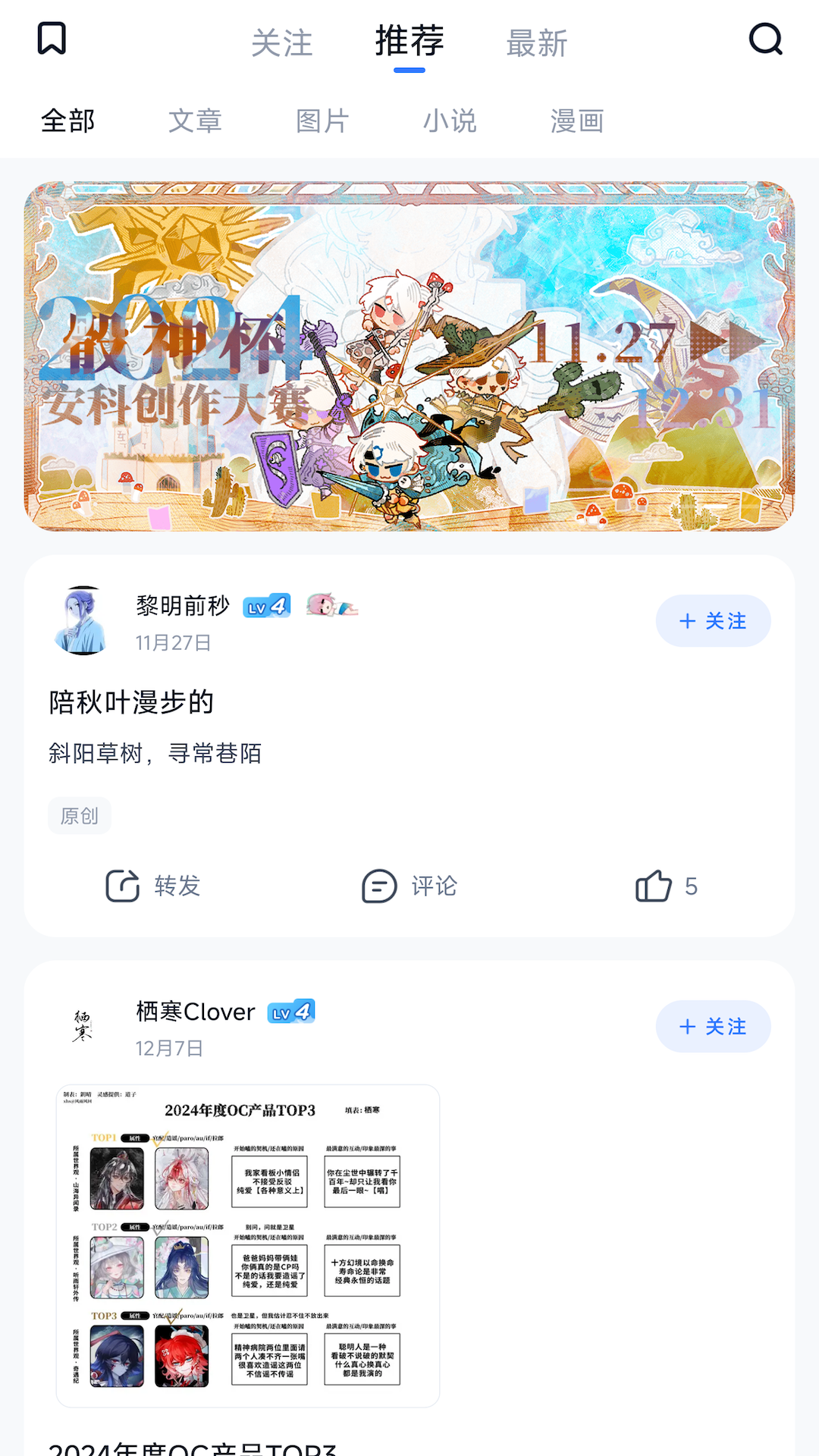Like 黎明前秒's post

coord(666,886)
